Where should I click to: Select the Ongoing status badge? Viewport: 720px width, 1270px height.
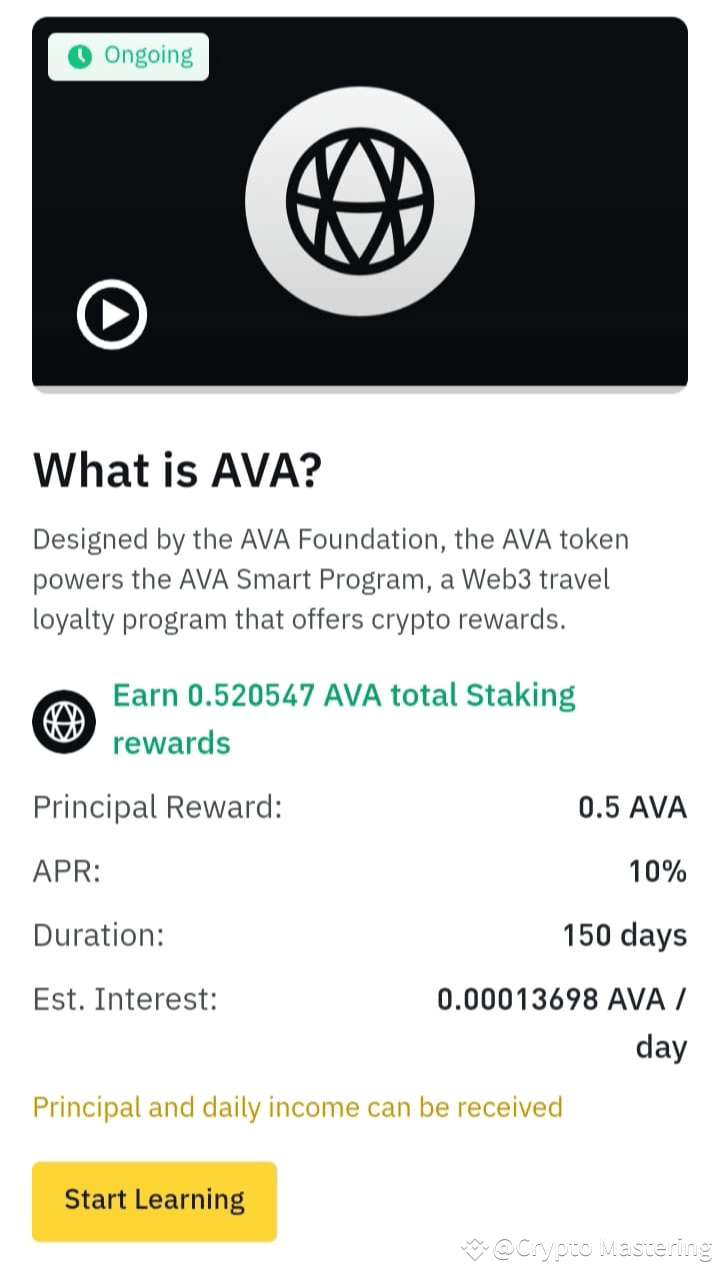[127, 55]
